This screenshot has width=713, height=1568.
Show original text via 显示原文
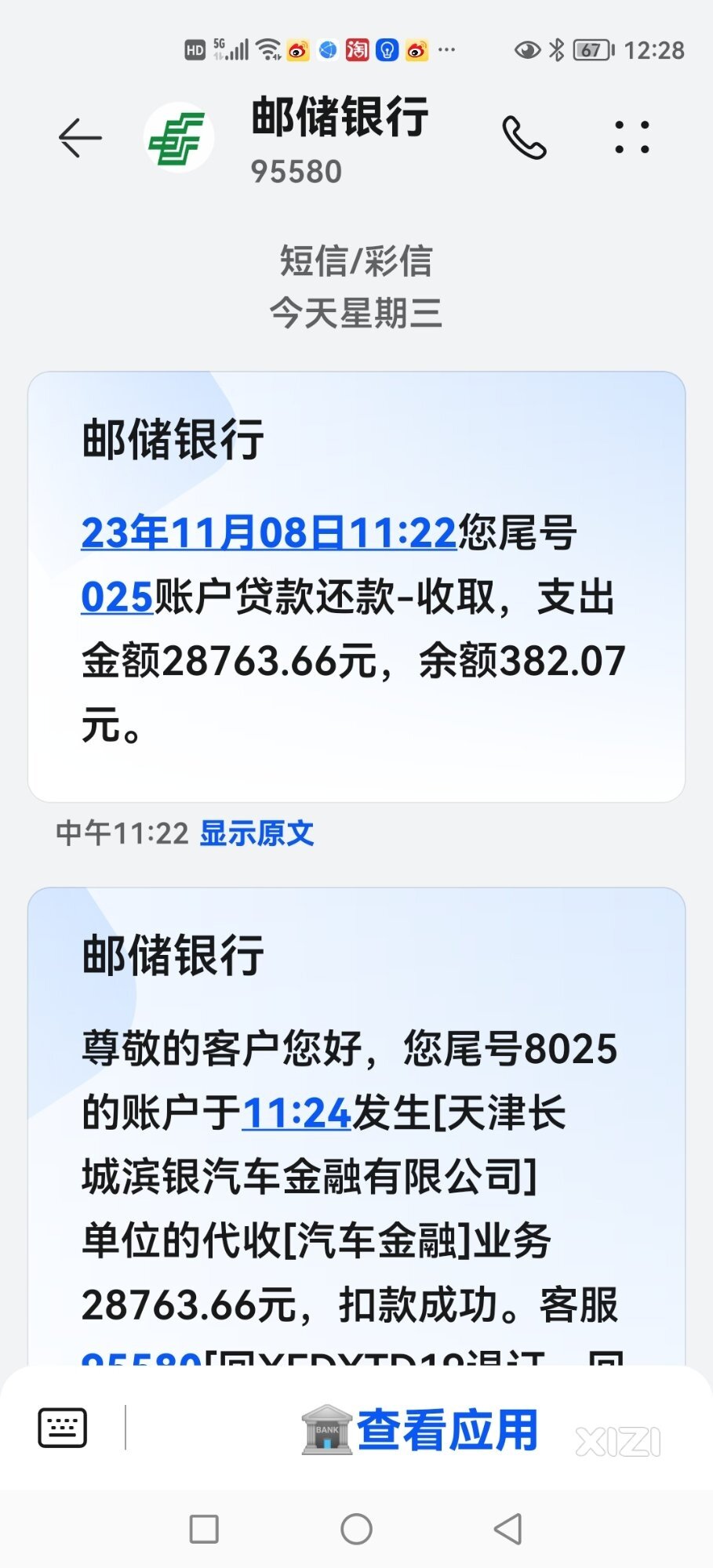pos(256,833)
